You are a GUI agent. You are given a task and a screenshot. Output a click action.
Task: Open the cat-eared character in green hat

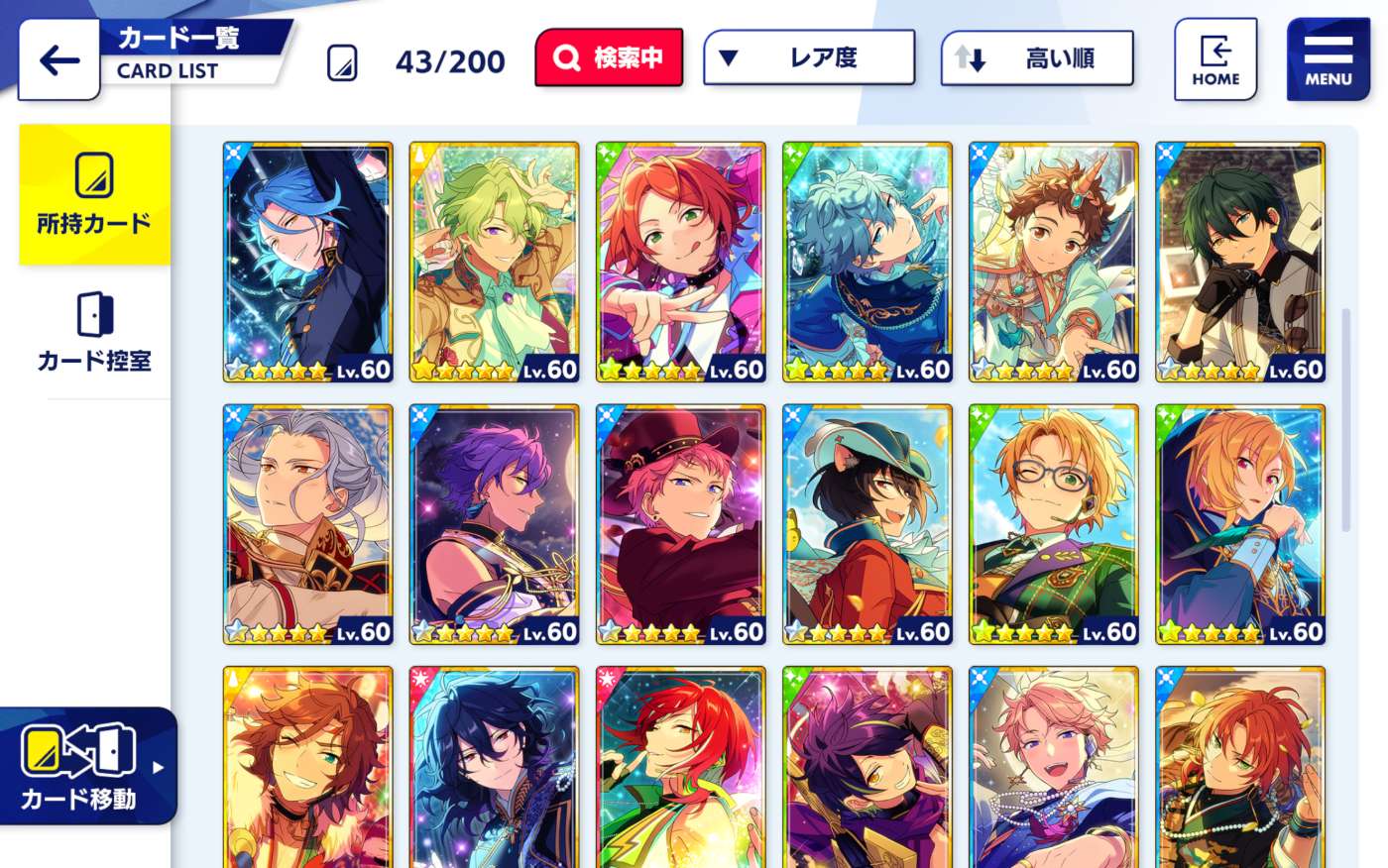867,524
